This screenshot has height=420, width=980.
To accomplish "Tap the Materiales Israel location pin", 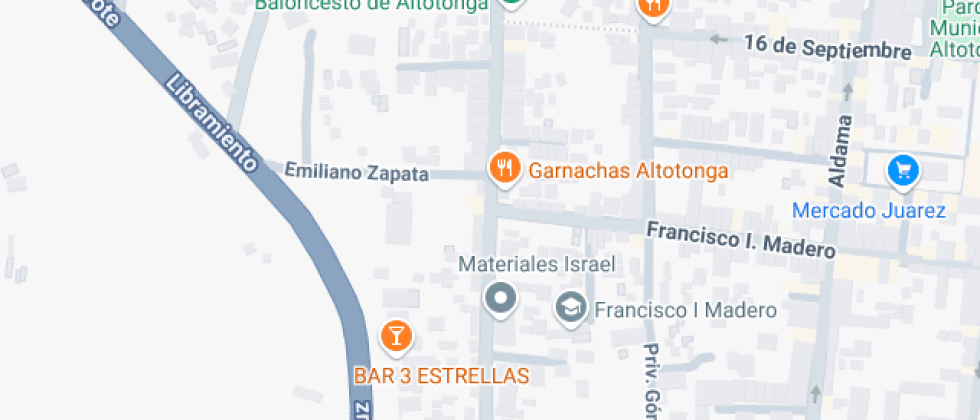I will pos(500,297).
